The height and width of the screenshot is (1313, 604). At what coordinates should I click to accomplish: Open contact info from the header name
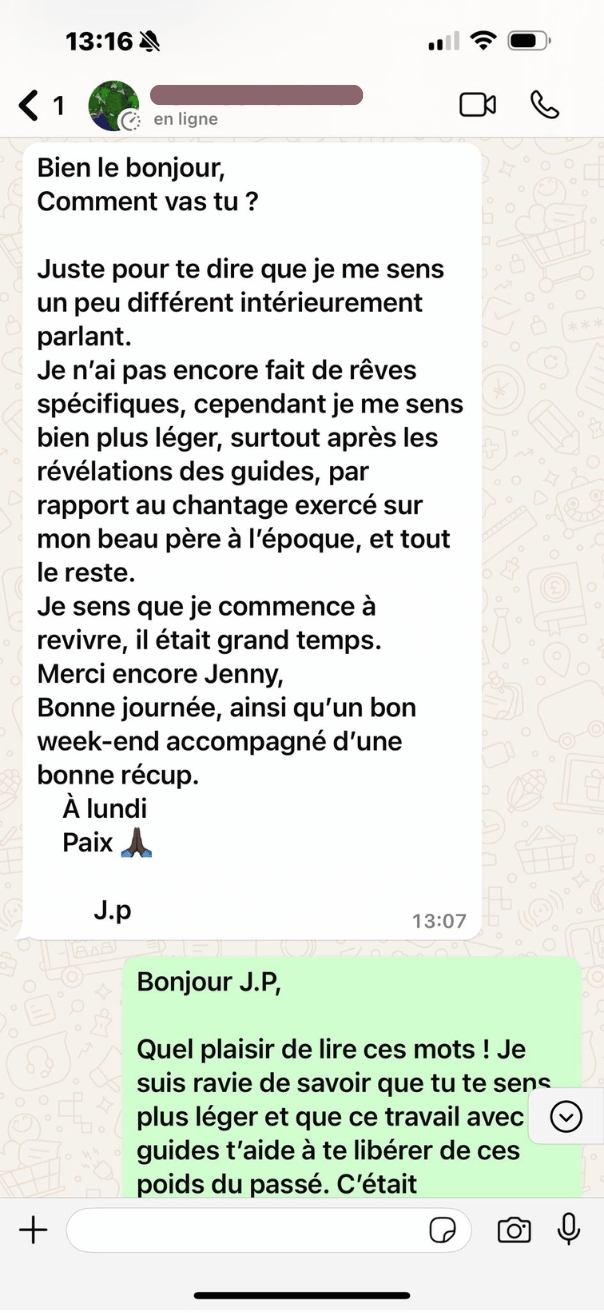(256, 97)
